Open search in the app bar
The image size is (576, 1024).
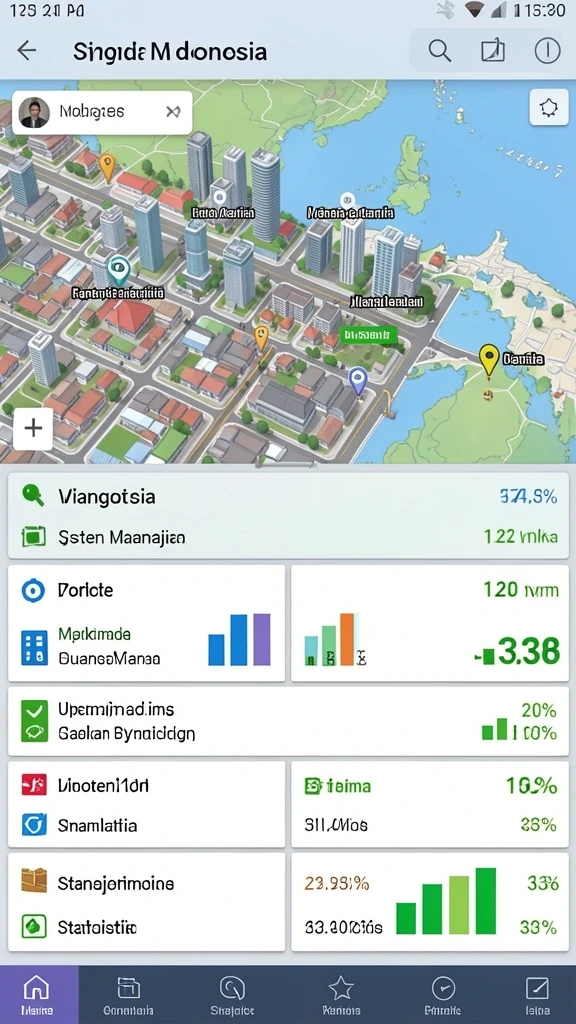[440, 50]
